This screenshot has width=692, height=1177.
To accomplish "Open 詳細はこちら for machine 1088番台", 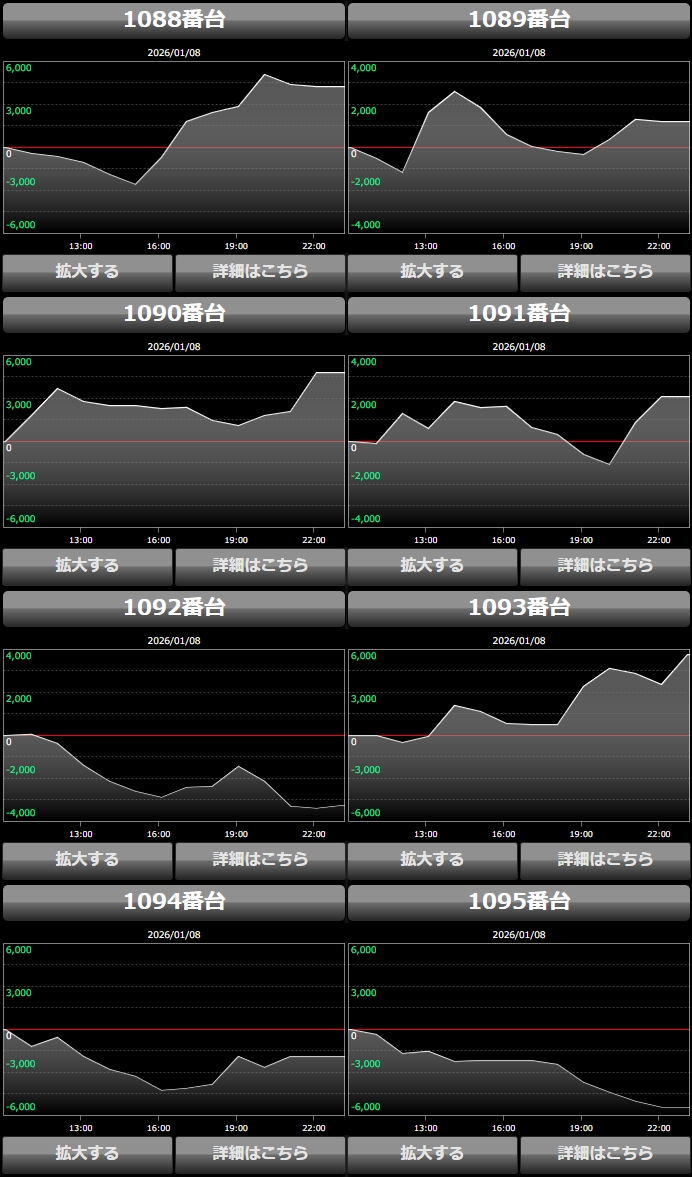I will point(260,271).
